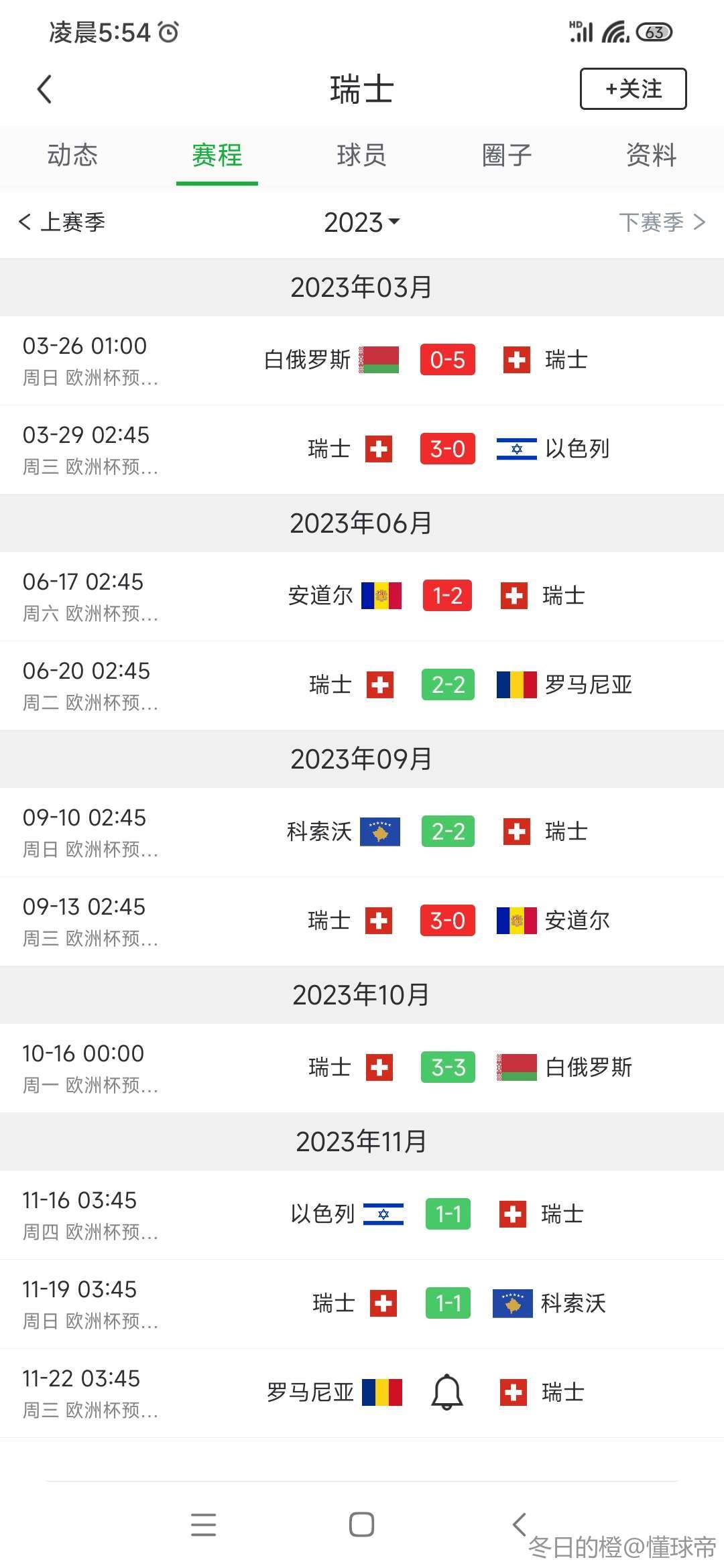Open the 圈子 tab
This screenshot has width=724, height=1568.
(507, 155)
